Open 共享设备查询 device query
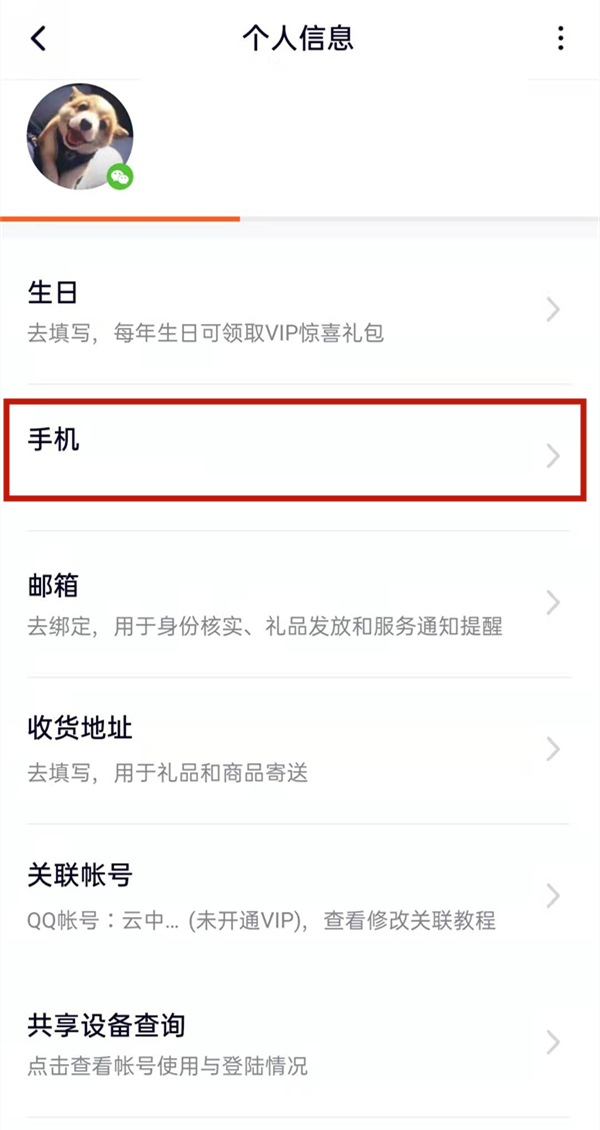The image size is (600, 1130). (x=300, y=1042)
